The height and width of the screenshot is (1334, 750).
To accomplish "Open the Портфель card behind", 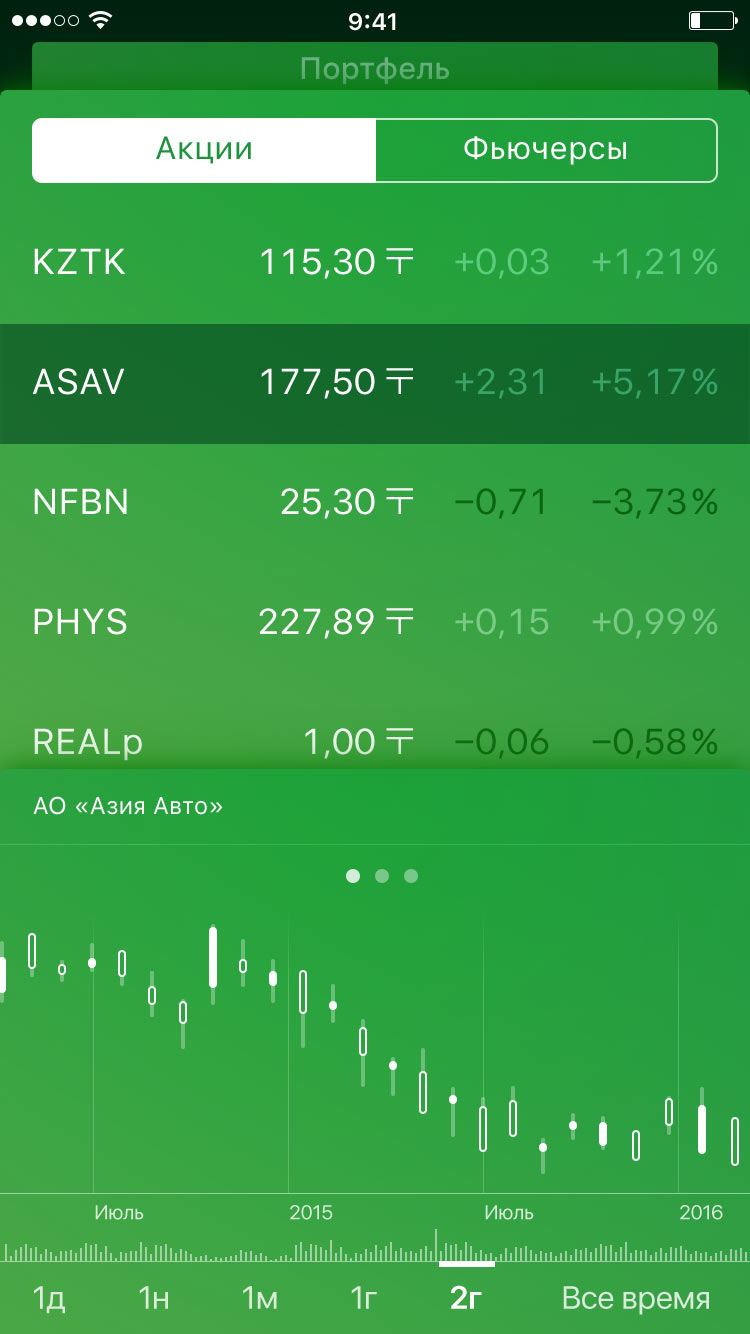I will tap(375, 68).
